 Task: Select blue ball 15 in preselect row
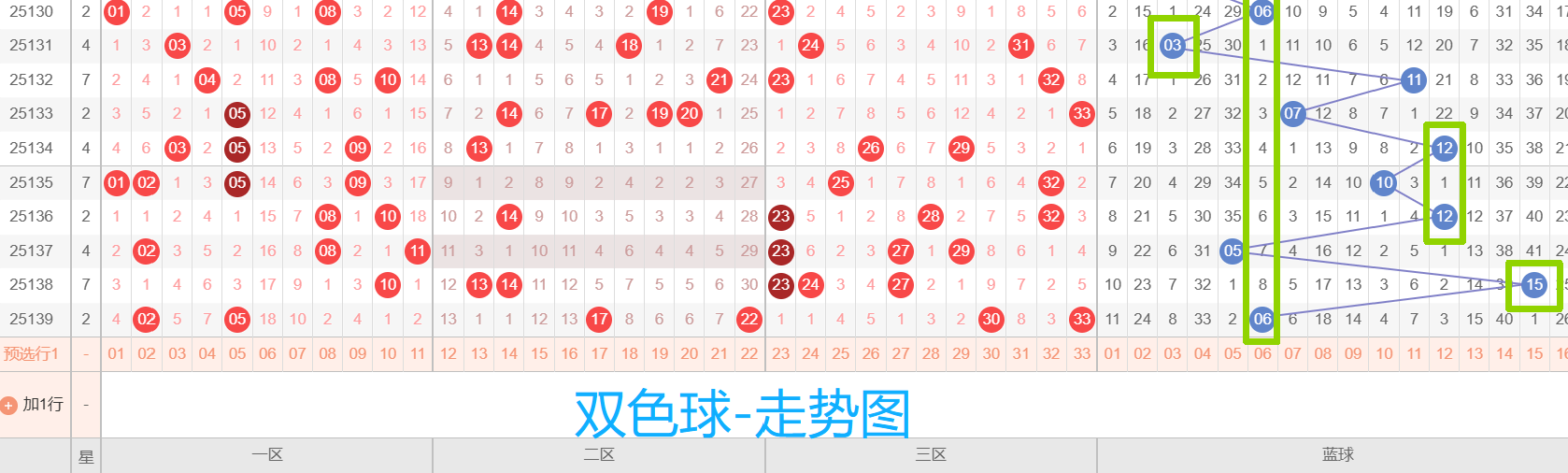coord(1534,354)
